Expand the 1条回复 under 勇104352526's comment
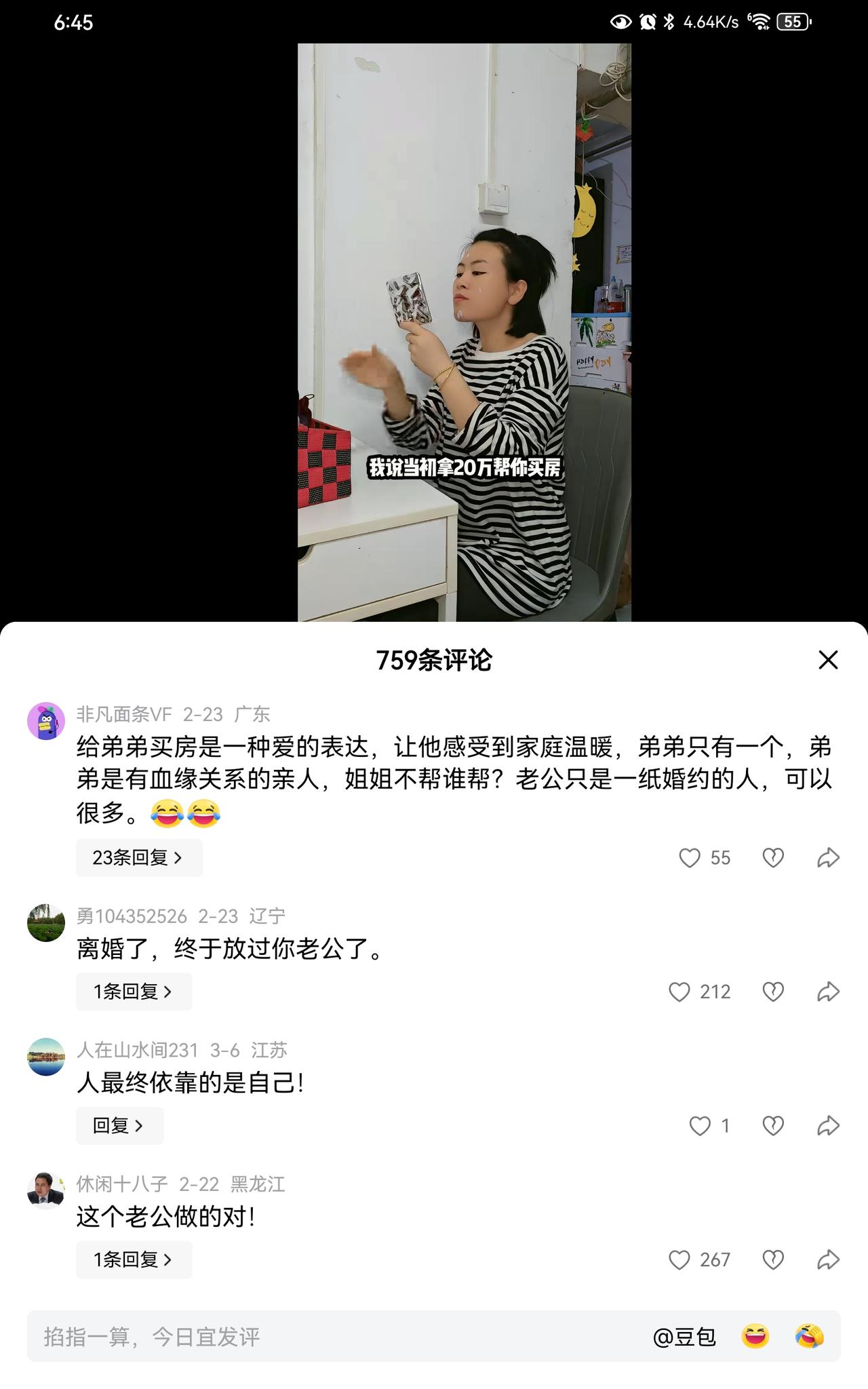This screenshot has width=868, height=1389. tap(134, 991)
